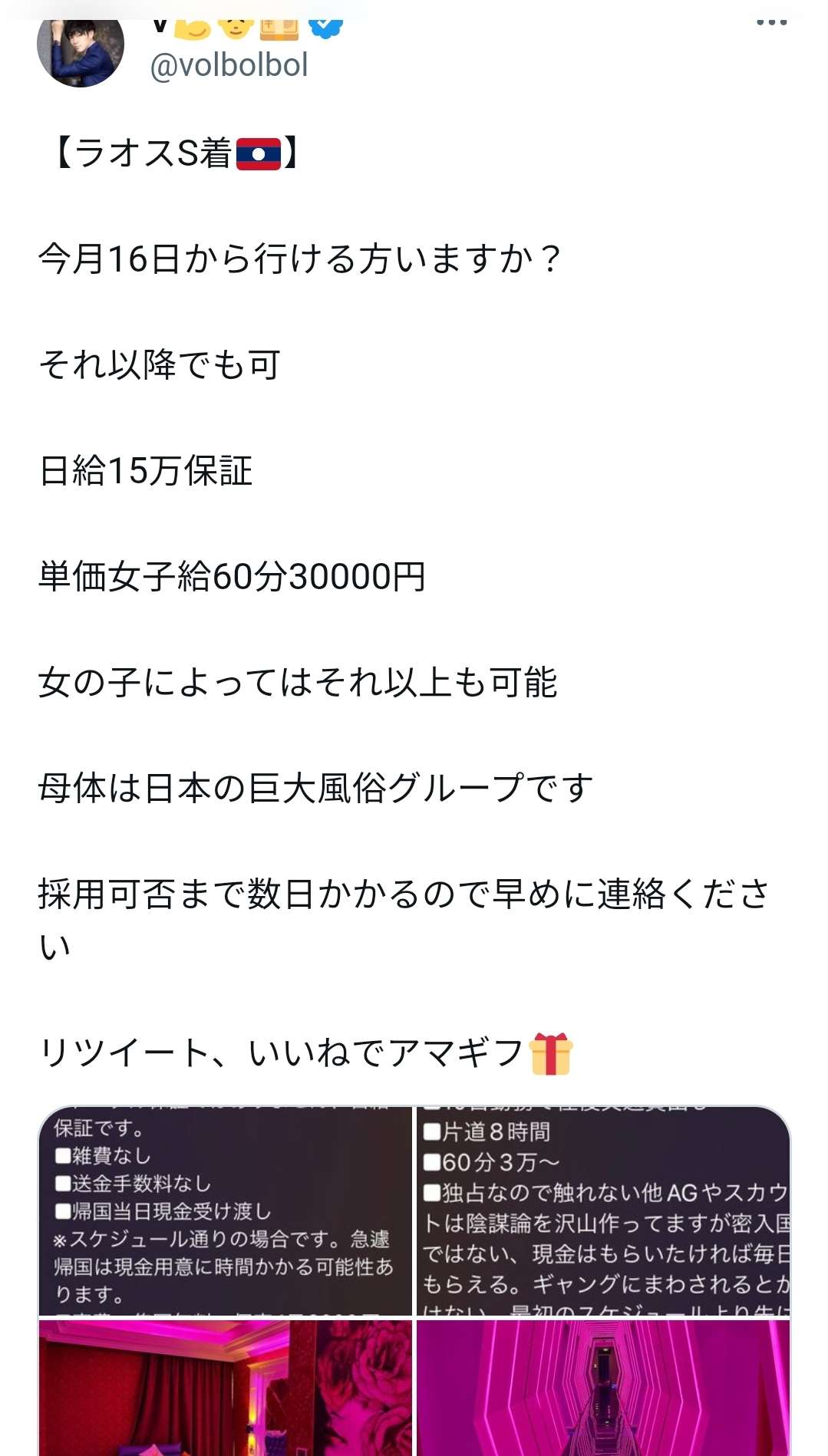The height and width of the screenshot is (1456, 828).
Task: Open the attached image mentioning 片道8時間
Action: [x=603, y=1211]
